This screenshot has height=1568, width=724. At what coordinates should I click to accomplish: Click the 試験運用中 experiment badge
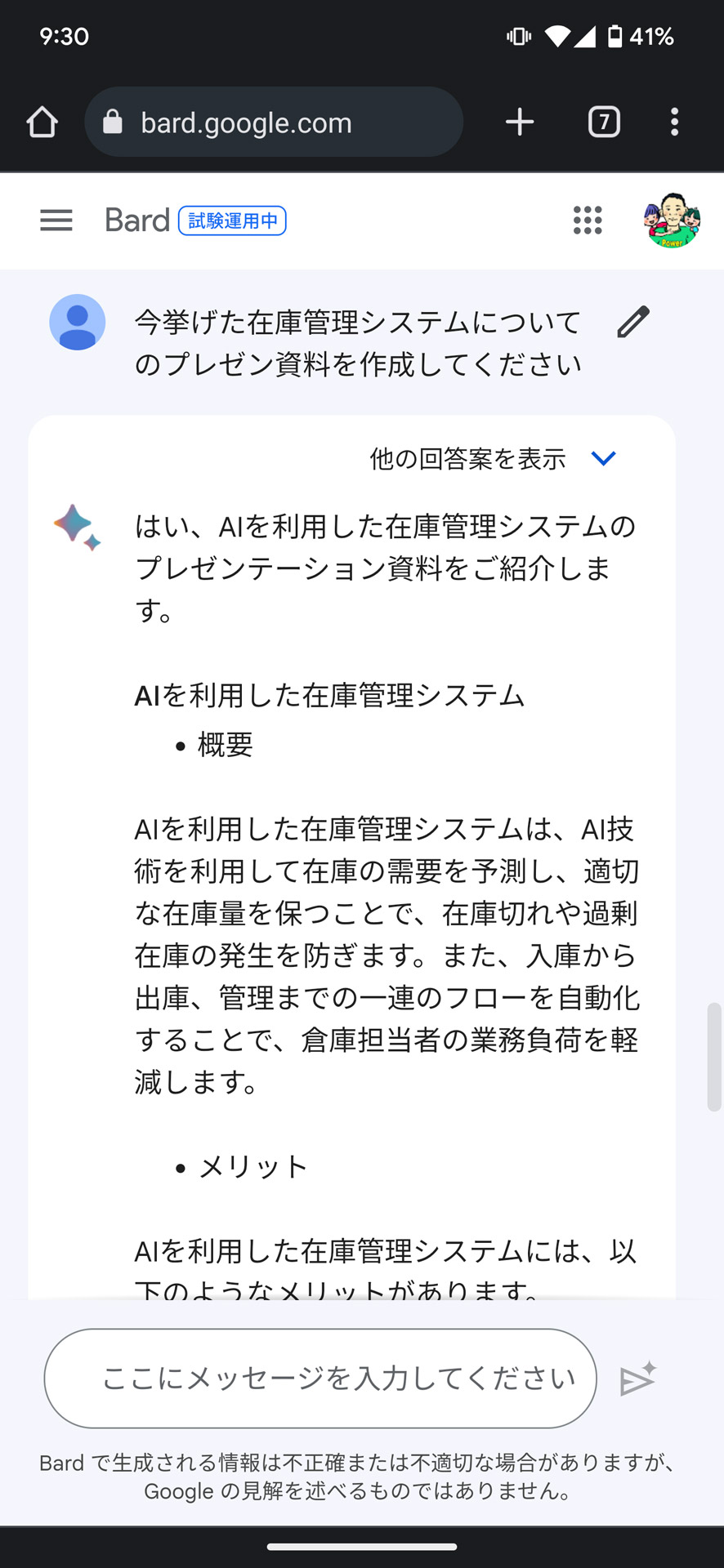point(232,221)
